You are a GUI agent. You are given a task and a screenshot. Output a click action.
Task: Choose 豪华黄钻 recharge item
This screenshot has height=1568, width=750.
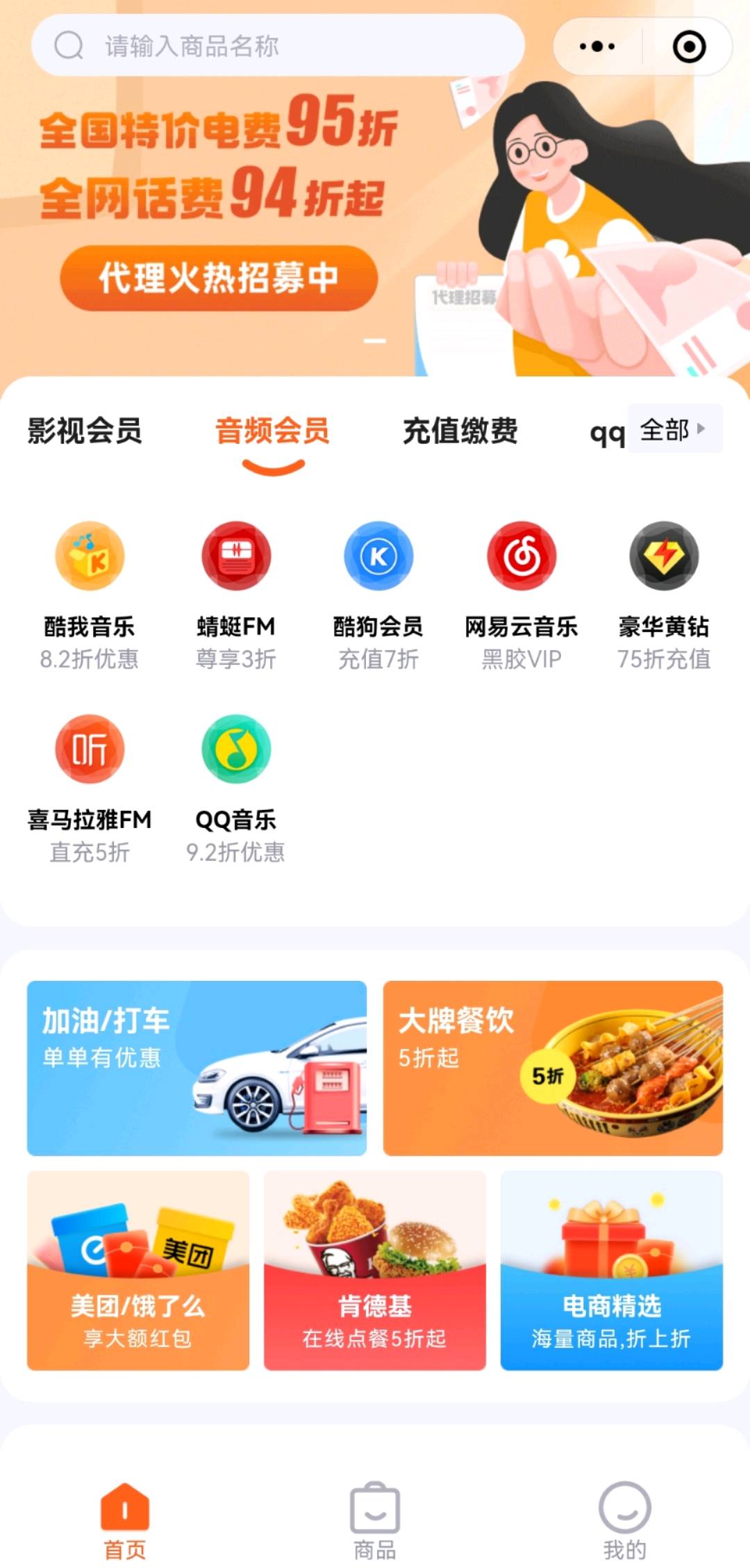664,594
